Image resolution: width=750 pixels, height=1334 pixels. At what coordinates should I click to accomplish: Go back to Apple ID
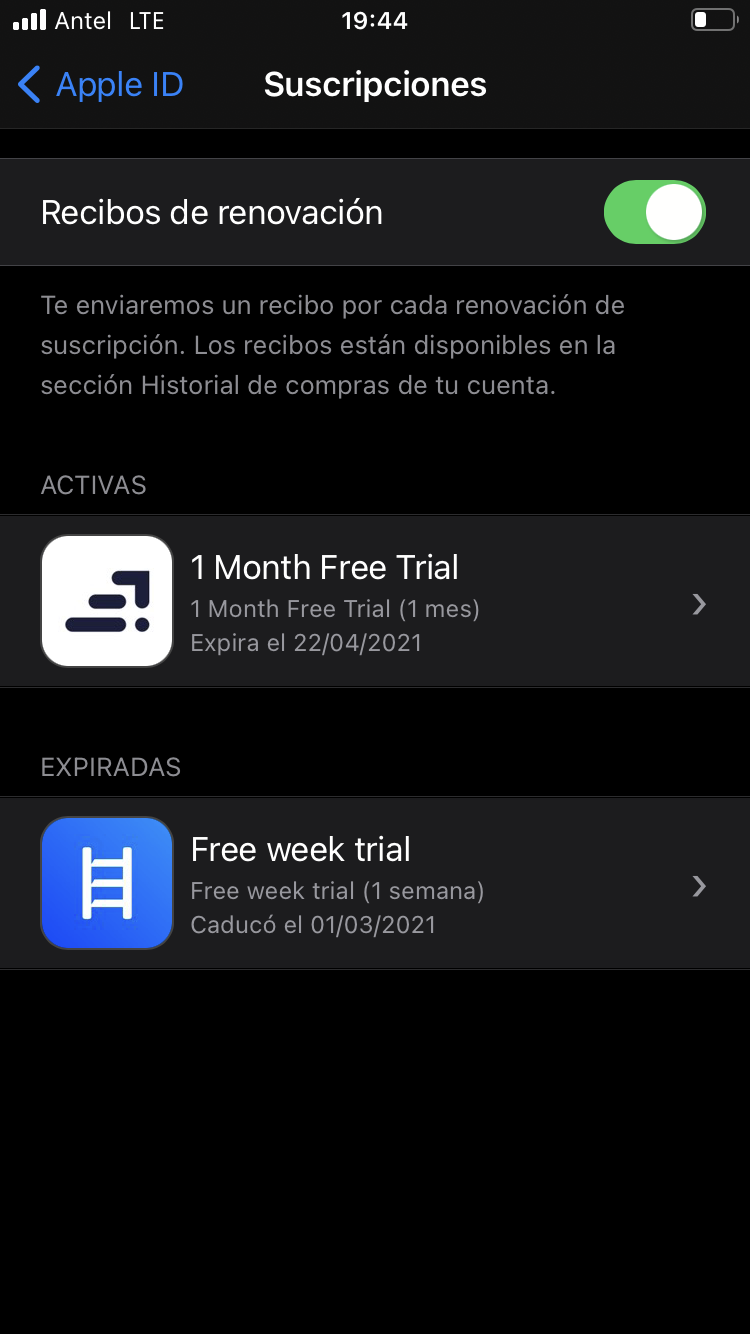[x=100, y=85]
